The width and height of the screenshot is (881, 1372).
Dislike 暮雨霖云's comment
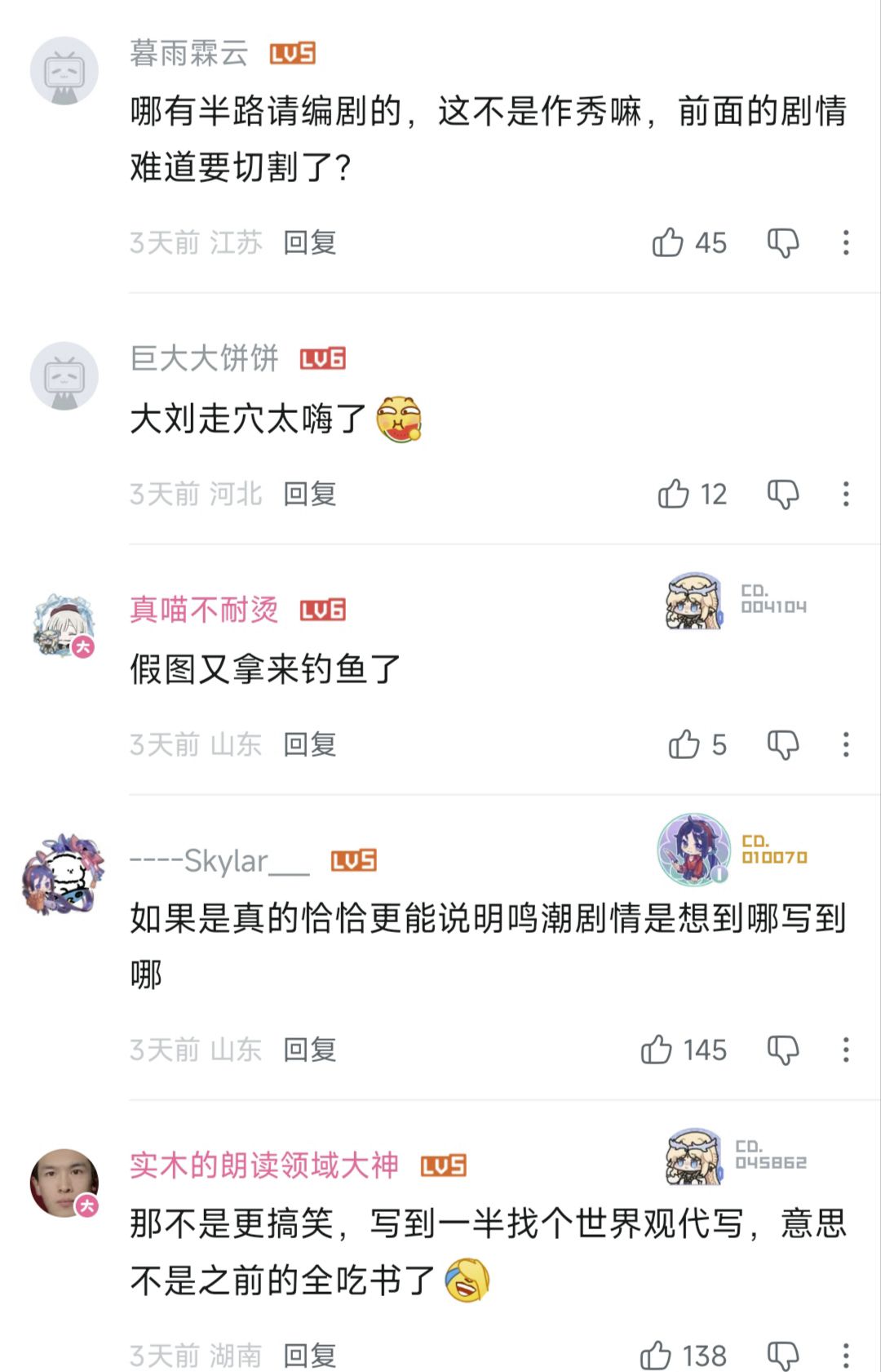(783, 243)
